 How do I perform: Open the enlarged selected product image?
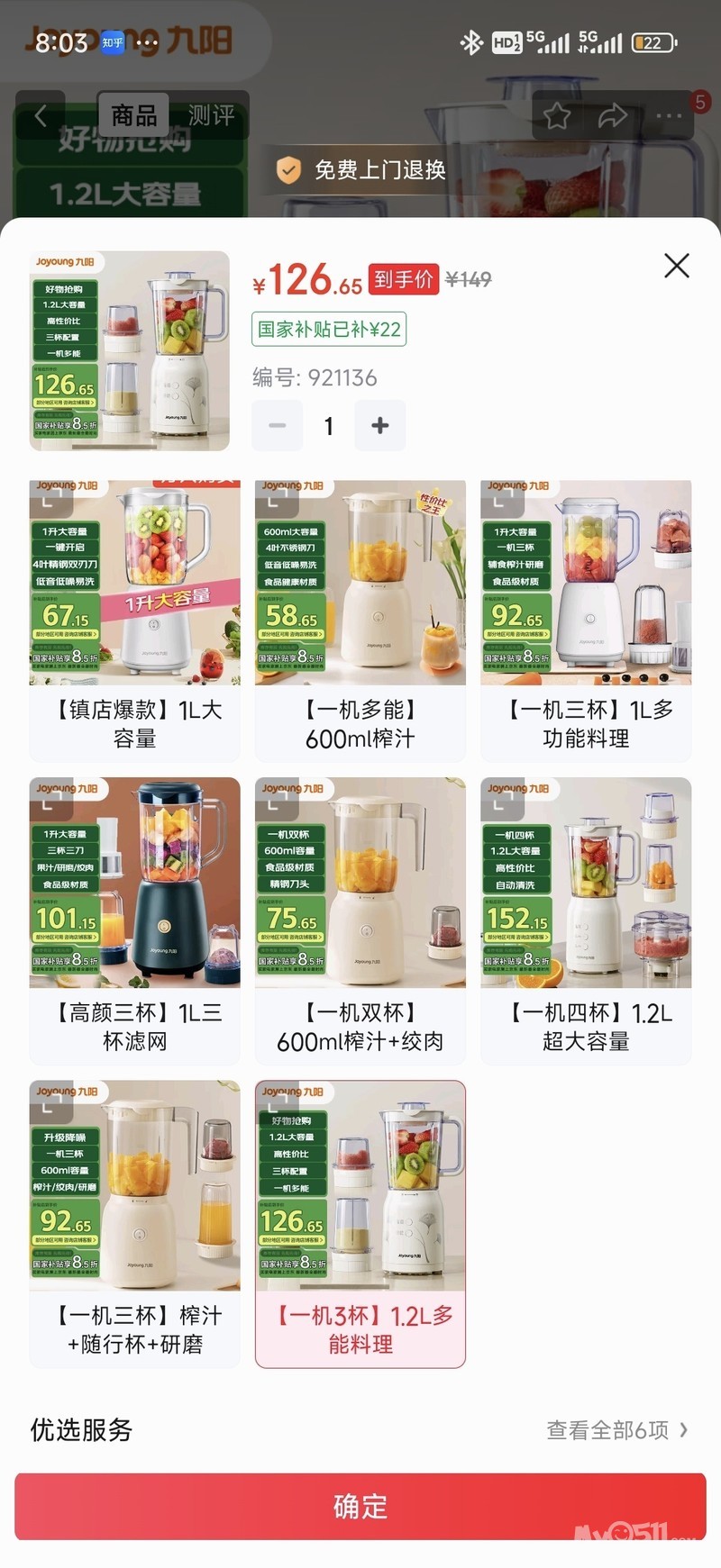pos(129,350)
